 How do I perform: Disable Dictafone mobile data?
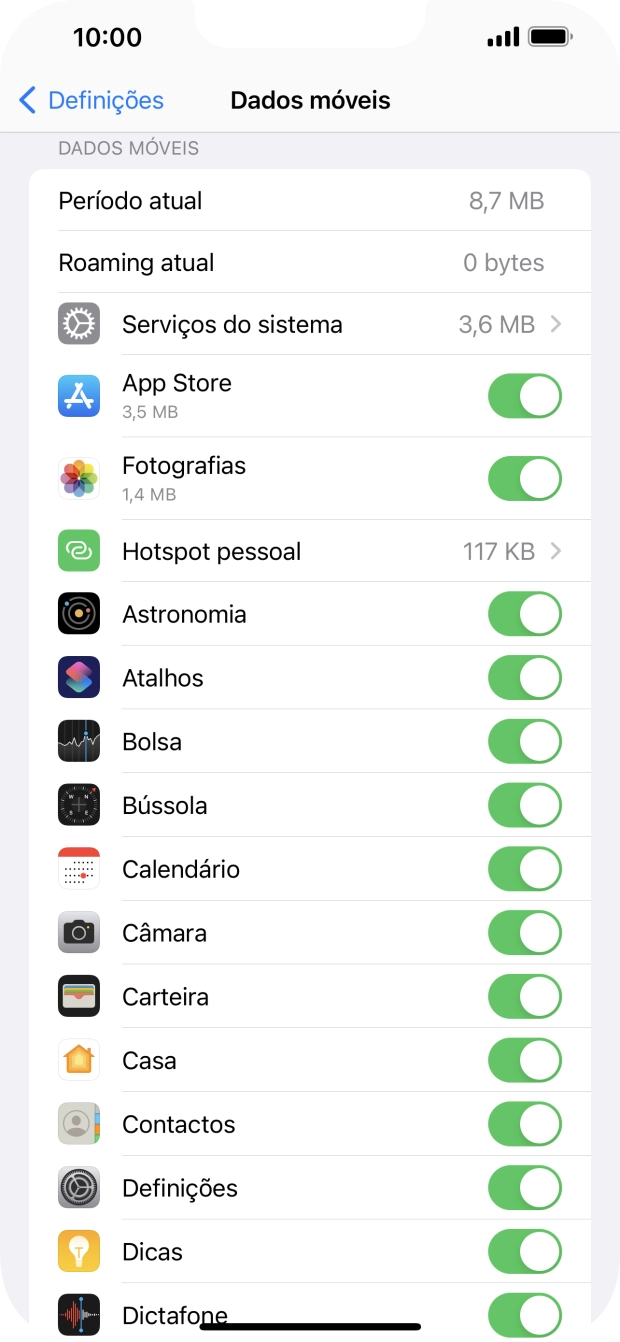[524, 1312]
